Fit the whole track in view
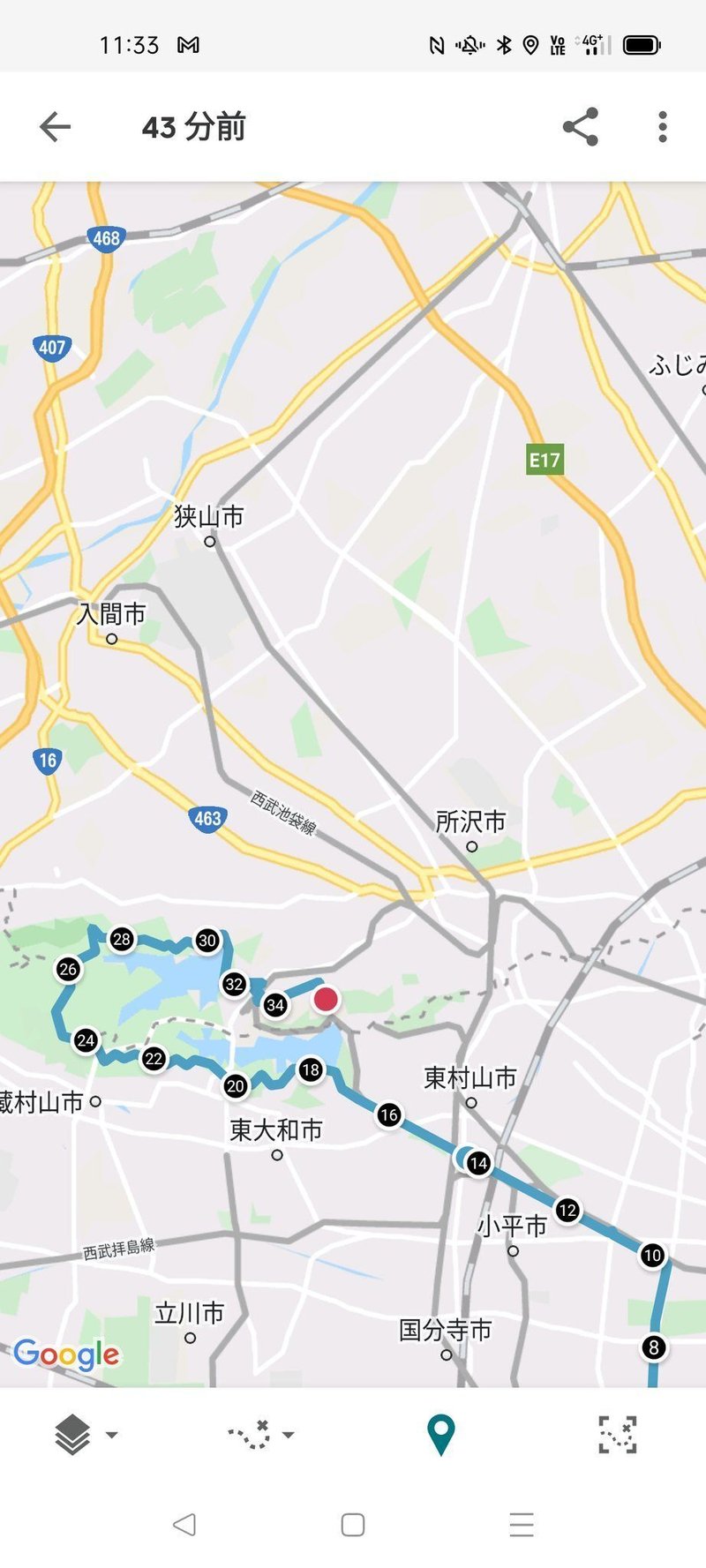The height and width of the screenshot is (1568, 706). (618, 1434)
